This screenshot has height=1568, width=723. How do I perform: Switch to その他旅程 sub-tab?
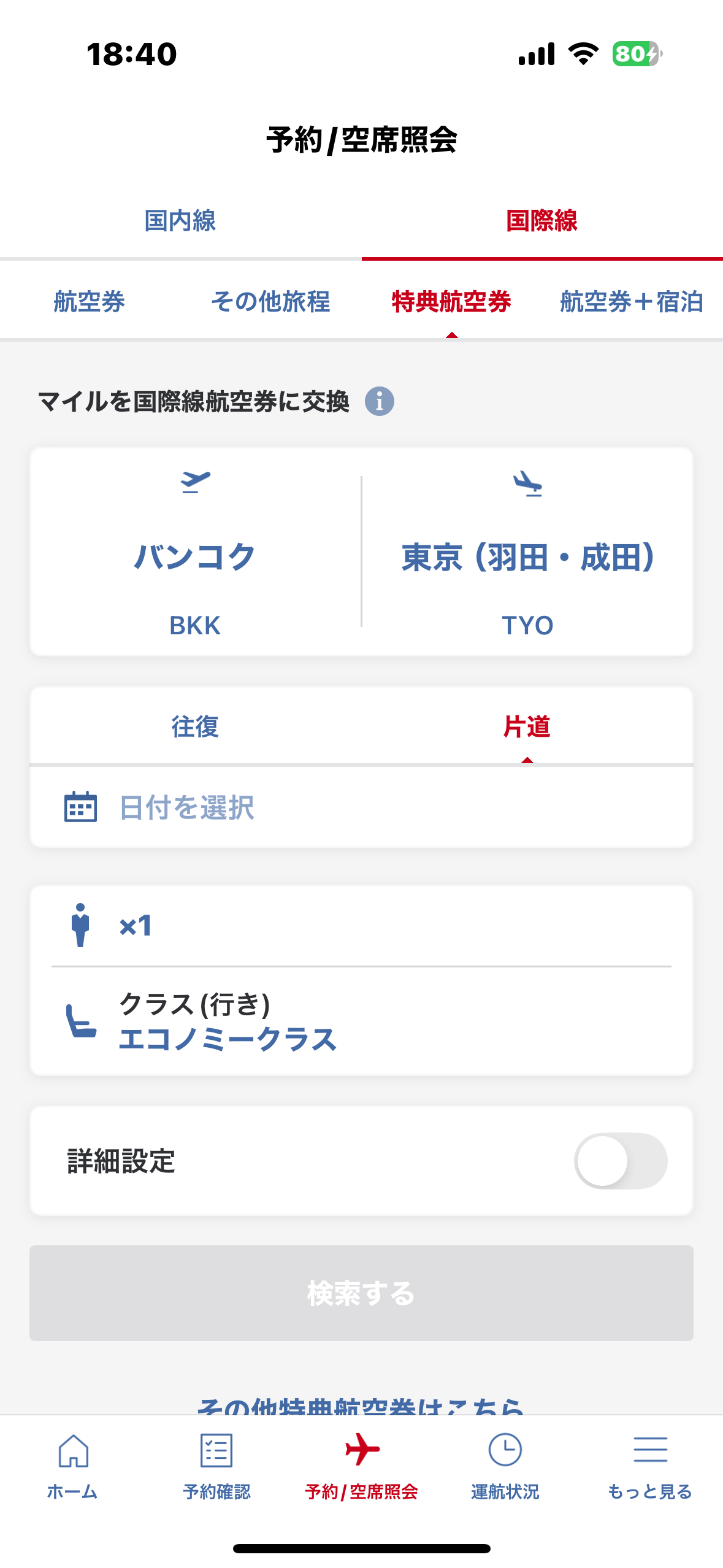click(270, 302)
